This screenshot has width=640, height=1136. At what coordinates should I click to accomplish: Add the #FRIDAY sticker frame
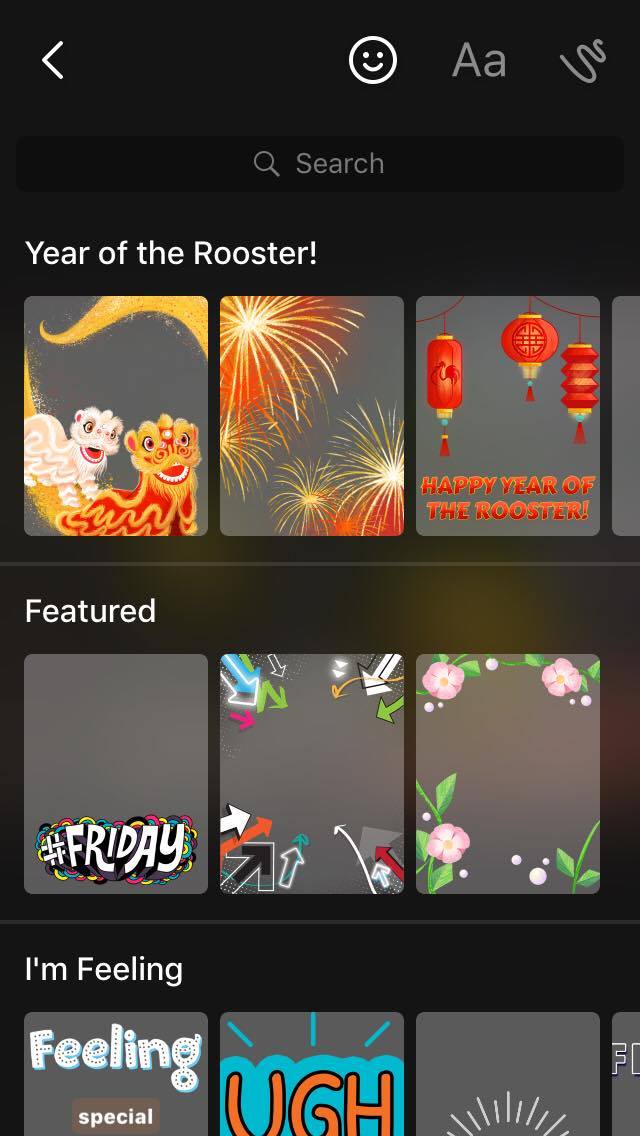tap(116, 774)
